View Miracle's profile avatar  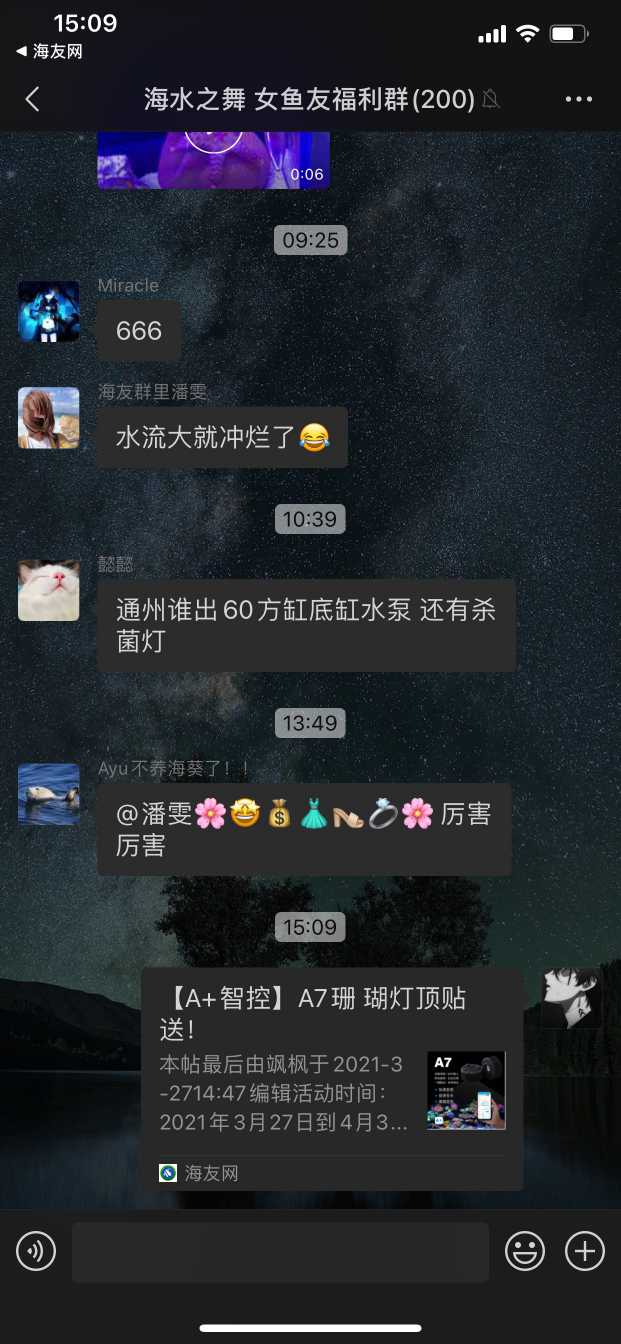pos(48,312)
